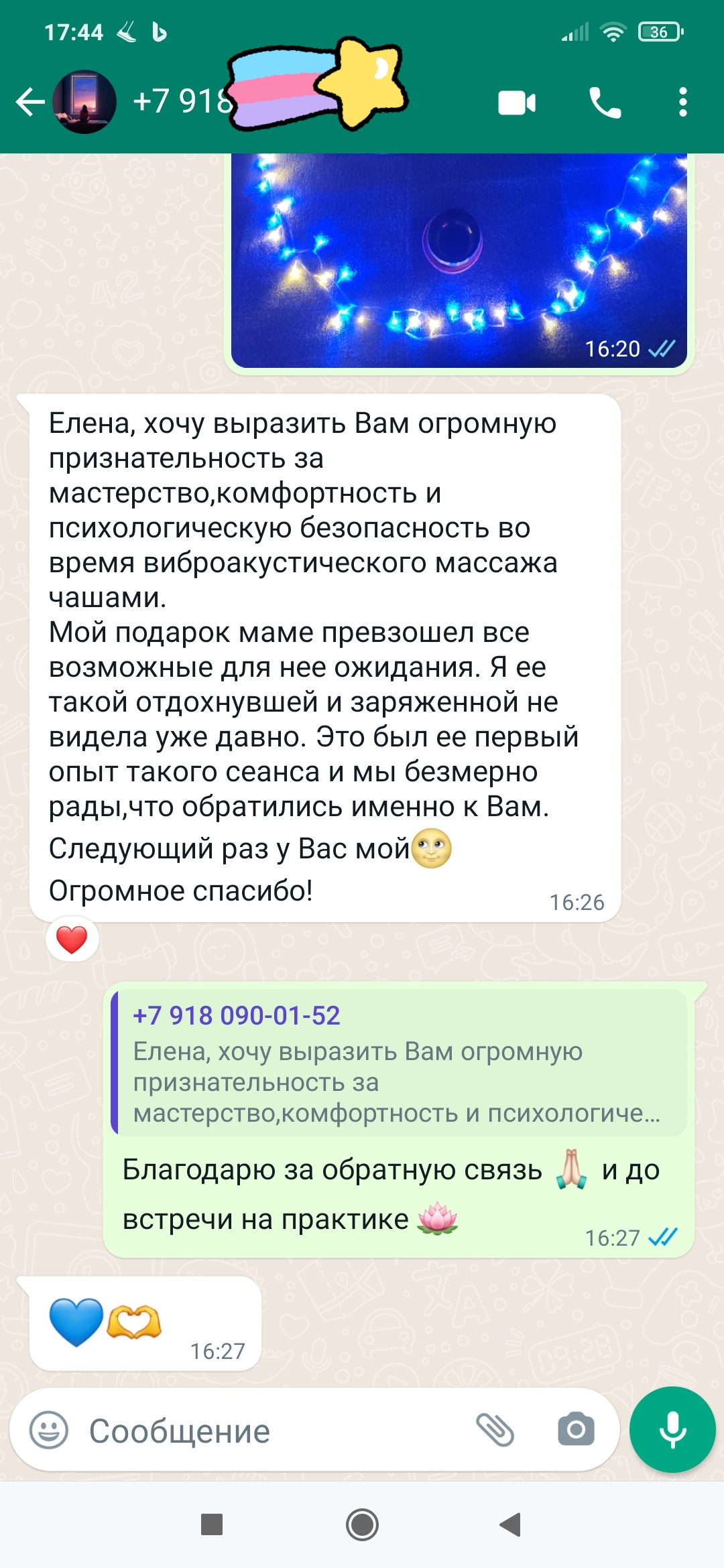Tap the microphone voice message button

coord(672,1430)
